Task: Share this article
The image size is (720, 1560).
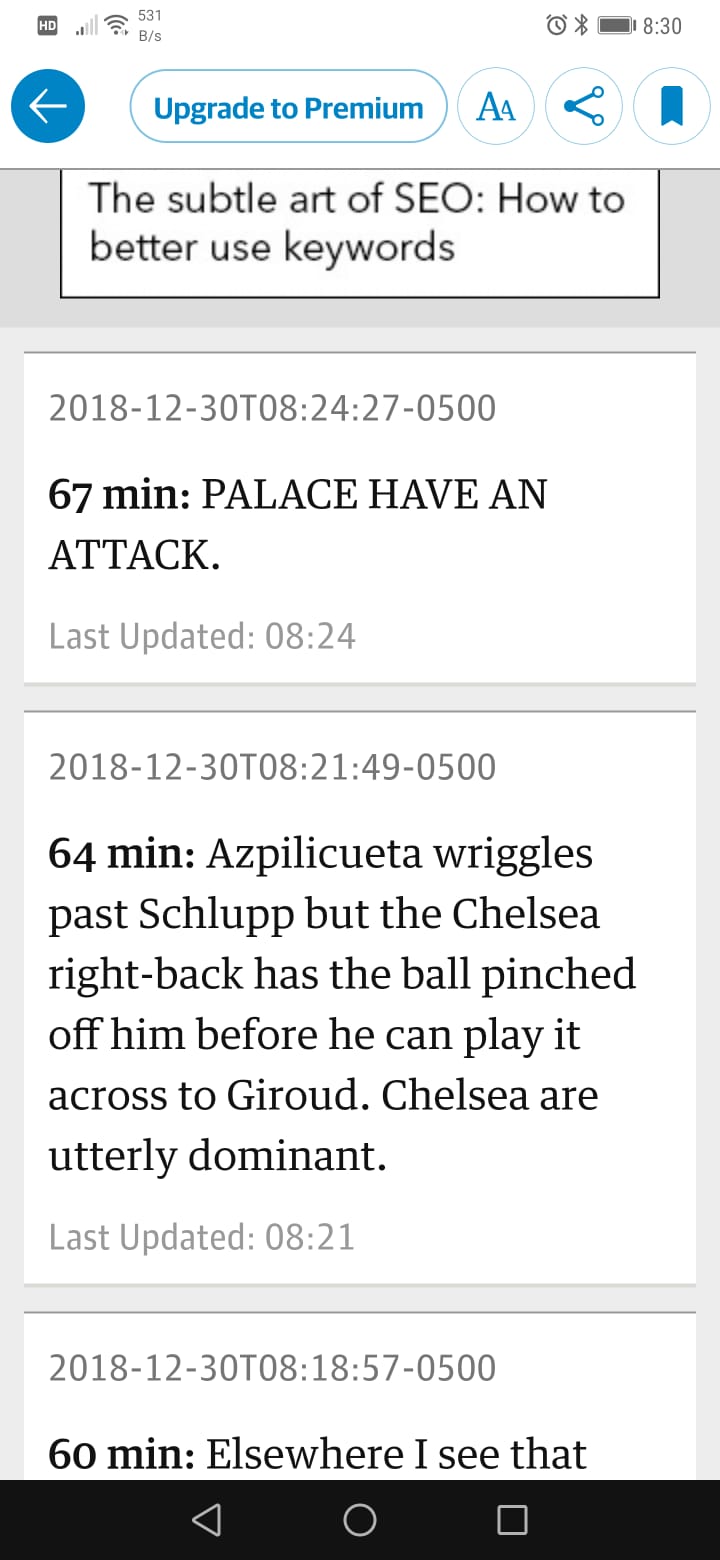Action: pyautogui.click(x=584, y=107)
